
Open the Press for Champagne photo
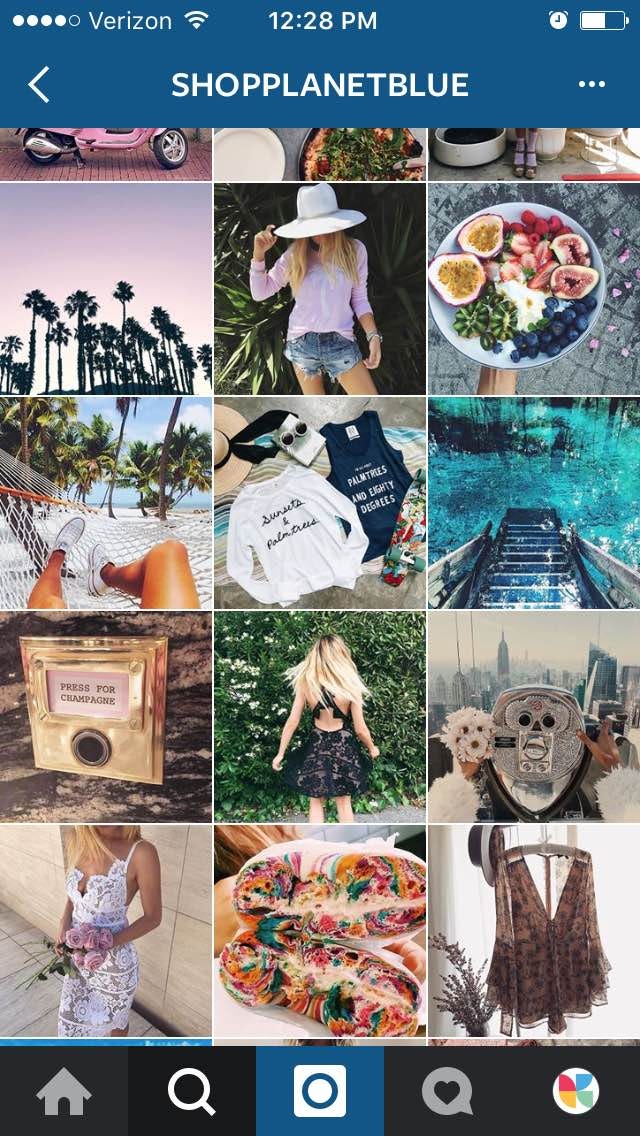(106, 717)
